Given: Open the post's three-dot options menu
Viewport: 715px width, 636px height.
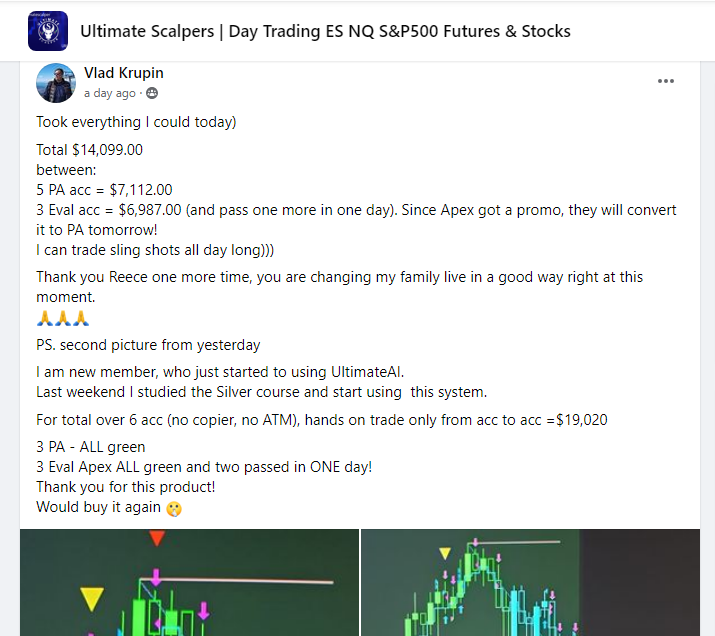Looking at the screenshot, I should point(665,82).
